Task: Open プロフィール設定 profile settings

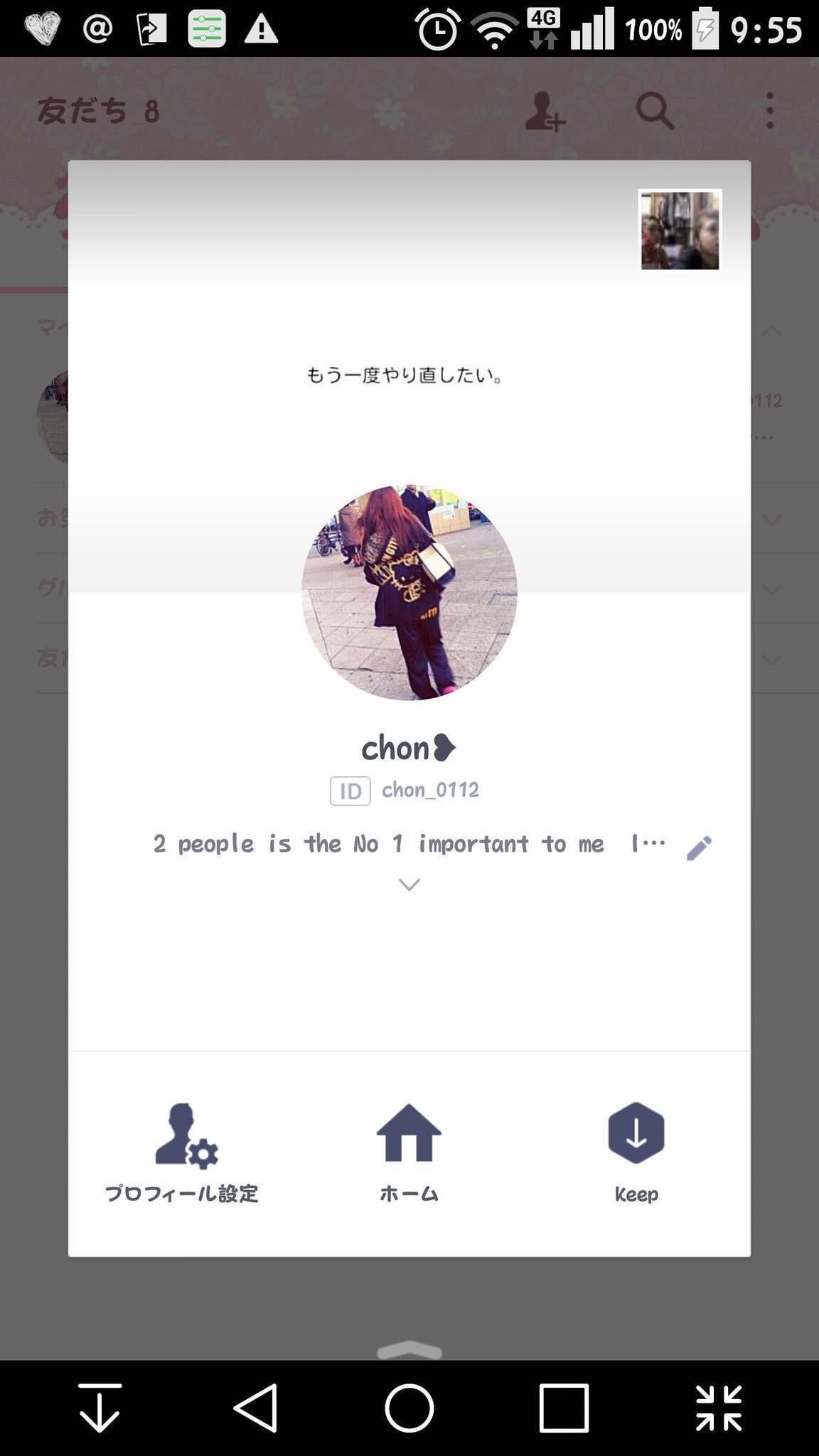Action: (182, 1152)
